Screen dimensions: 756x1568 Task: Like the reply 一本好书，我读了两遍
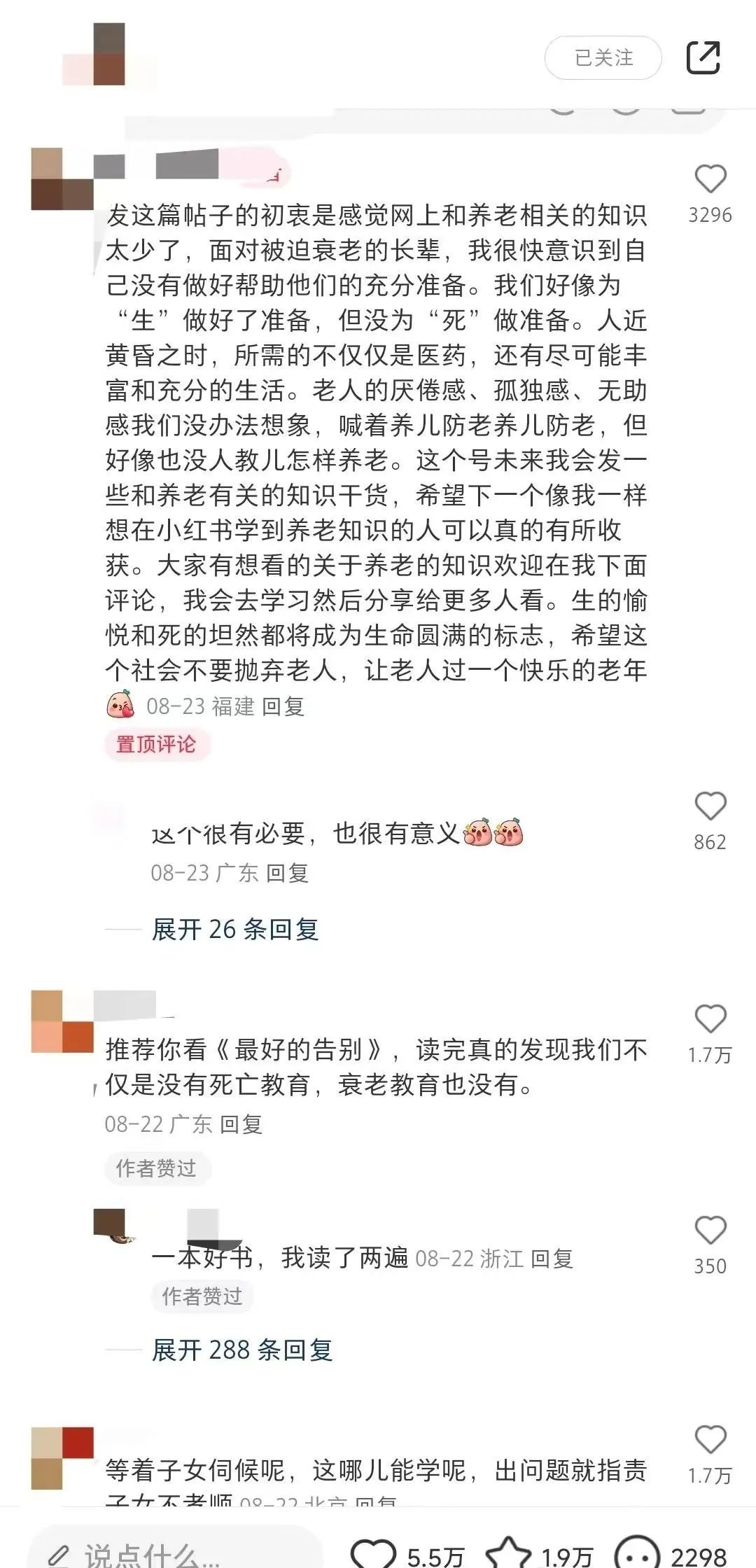click(710, 1231)
